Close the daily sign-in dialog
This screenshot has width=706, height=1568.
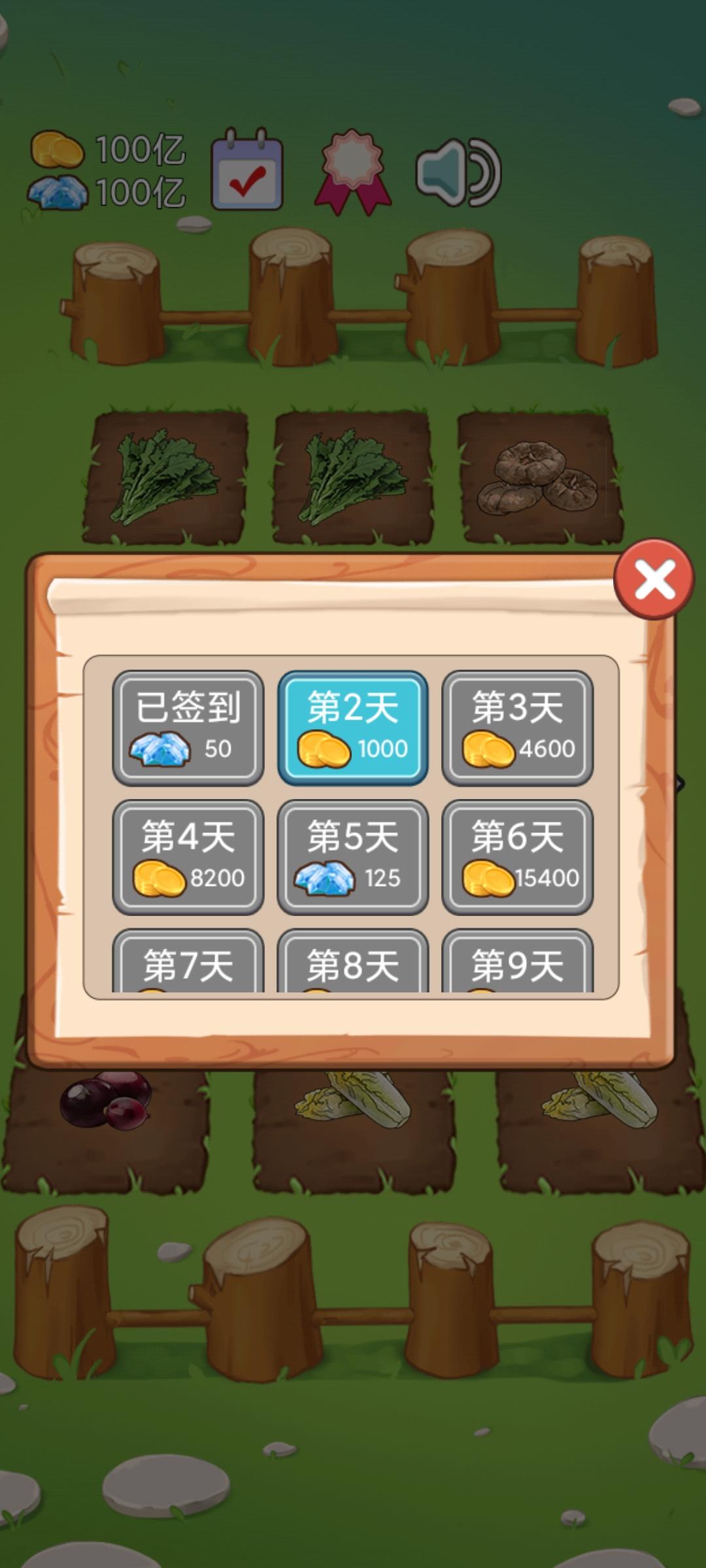654,580
